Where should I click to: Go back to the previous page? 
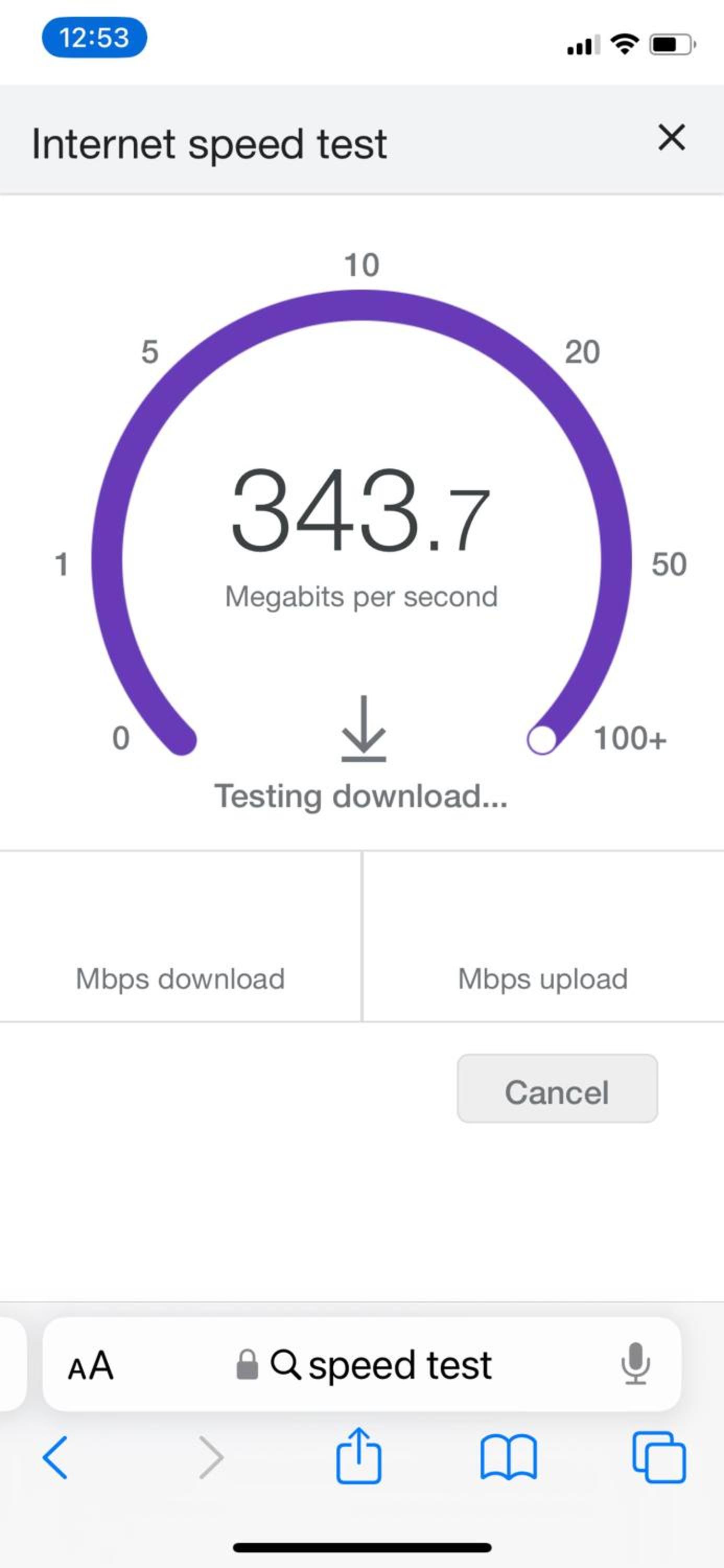tap(55, 1458)
